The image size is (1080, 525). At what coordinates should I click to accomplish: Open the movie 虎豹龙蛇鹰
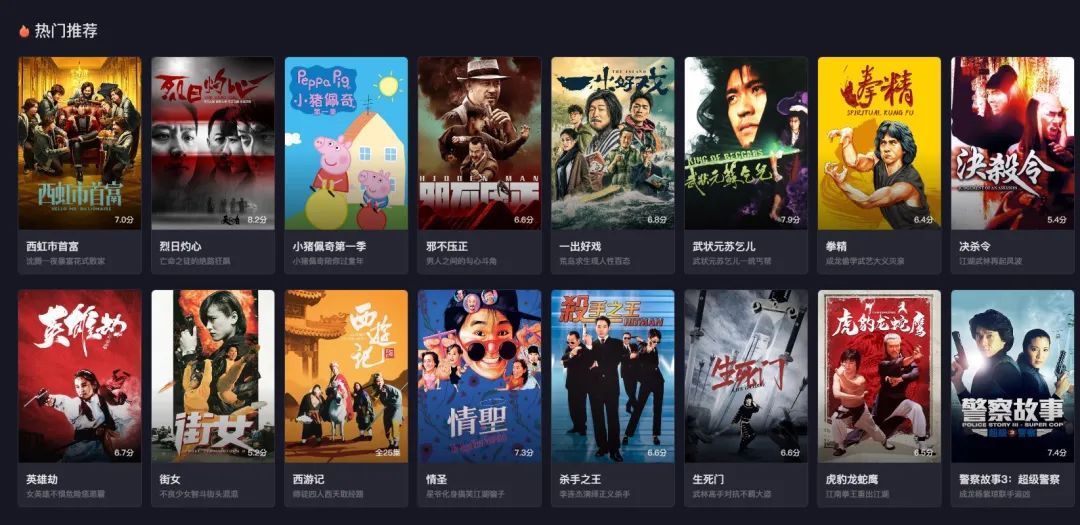[879, 376]
